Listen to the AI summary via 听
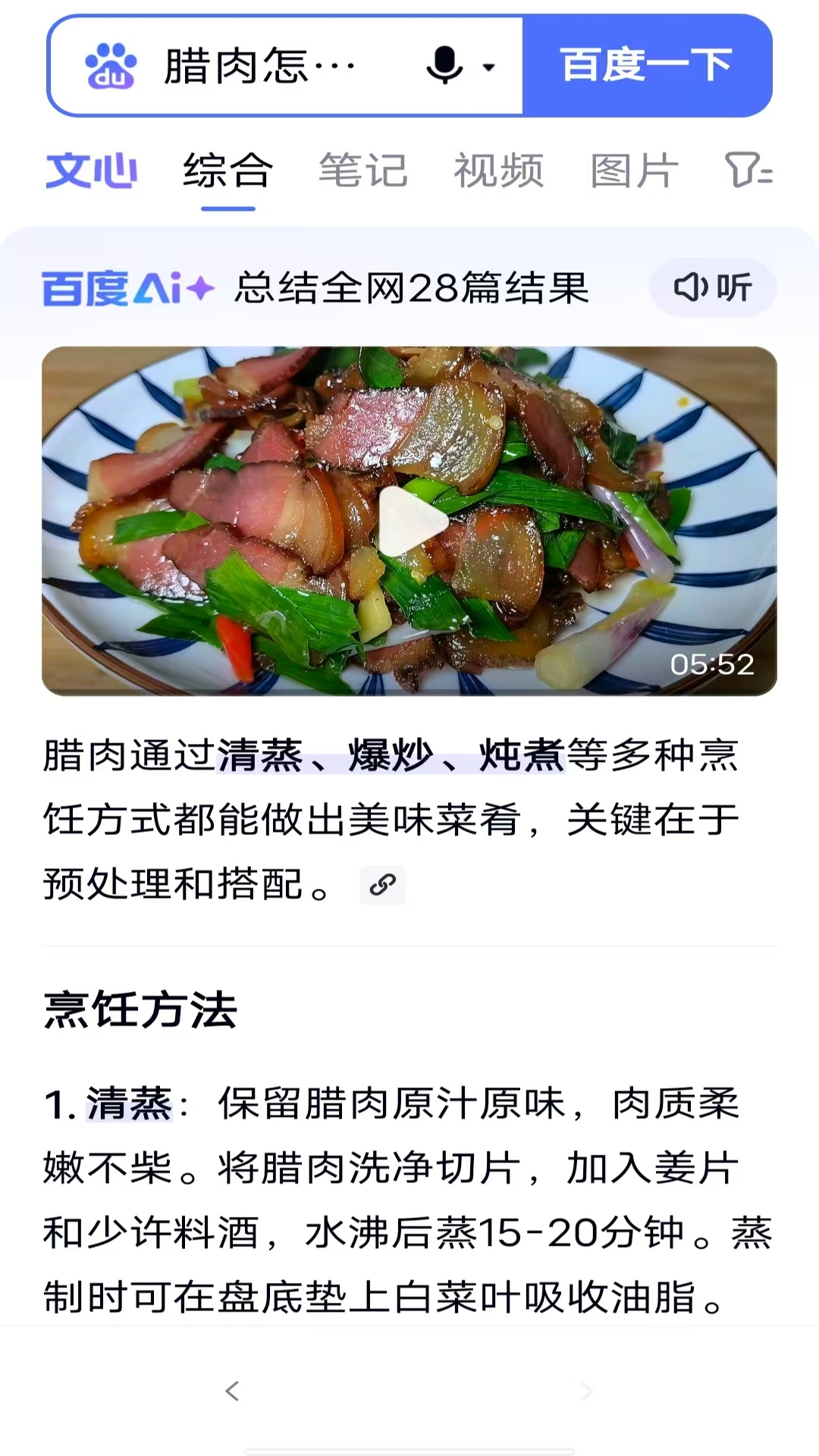 [x=712, y=287]
